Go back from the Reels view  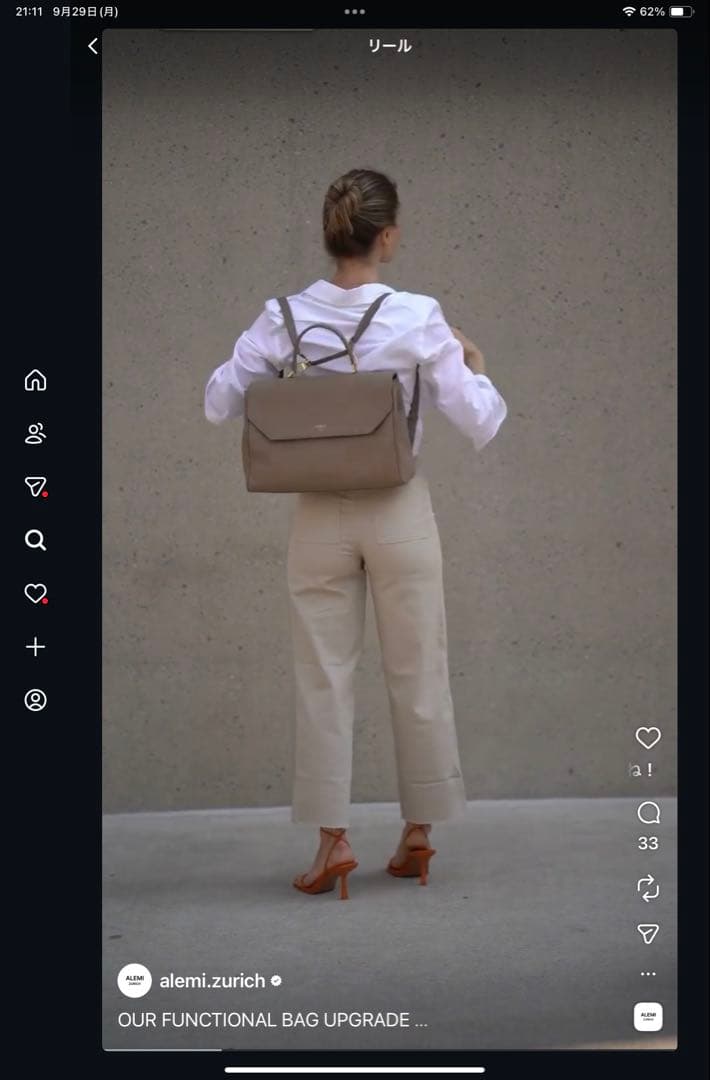[93, 46]
